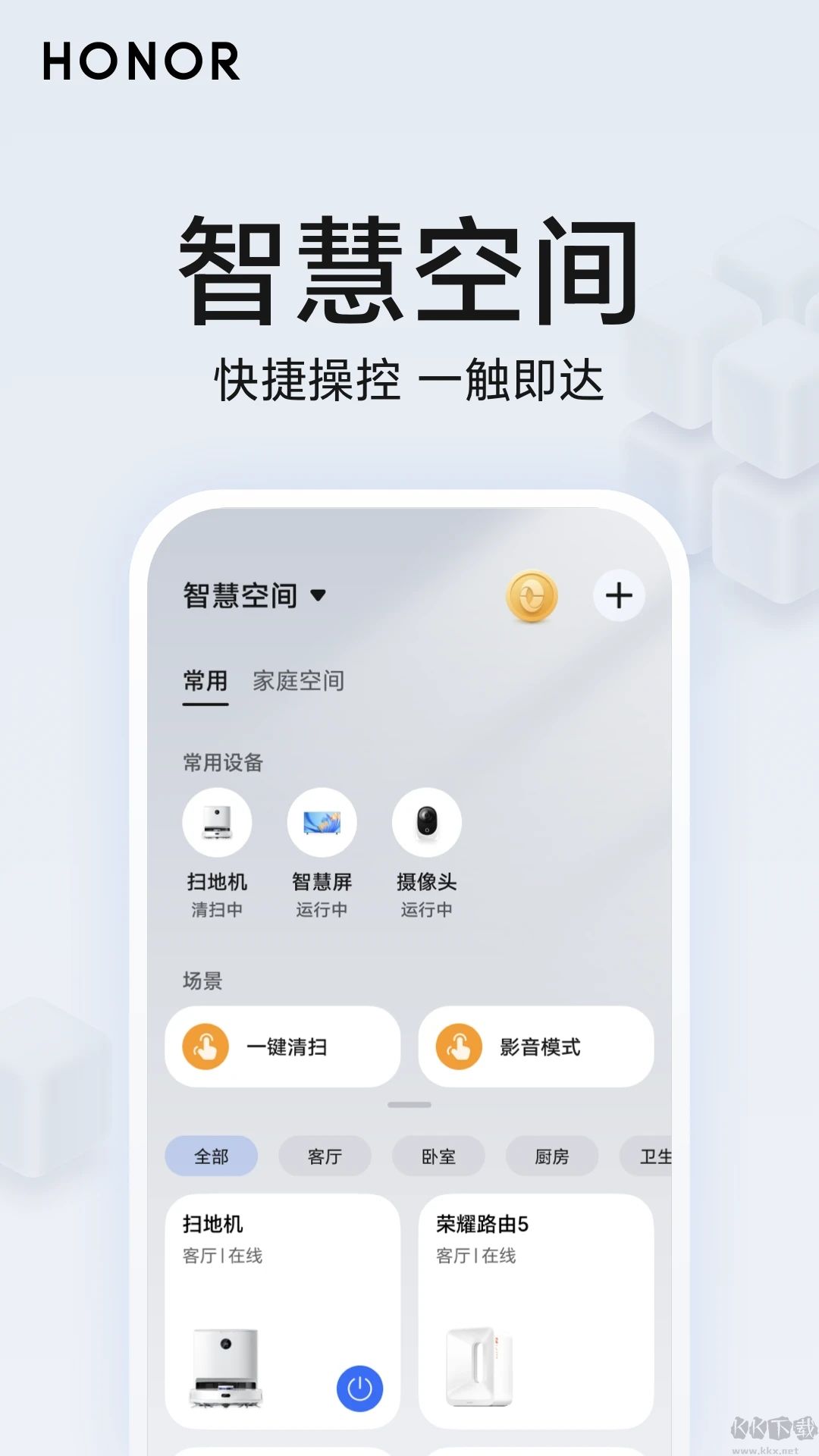This screenshot has width=819, height=1456.
Task: Switch to the 家庭空间 tab
Action: [299, 681]
